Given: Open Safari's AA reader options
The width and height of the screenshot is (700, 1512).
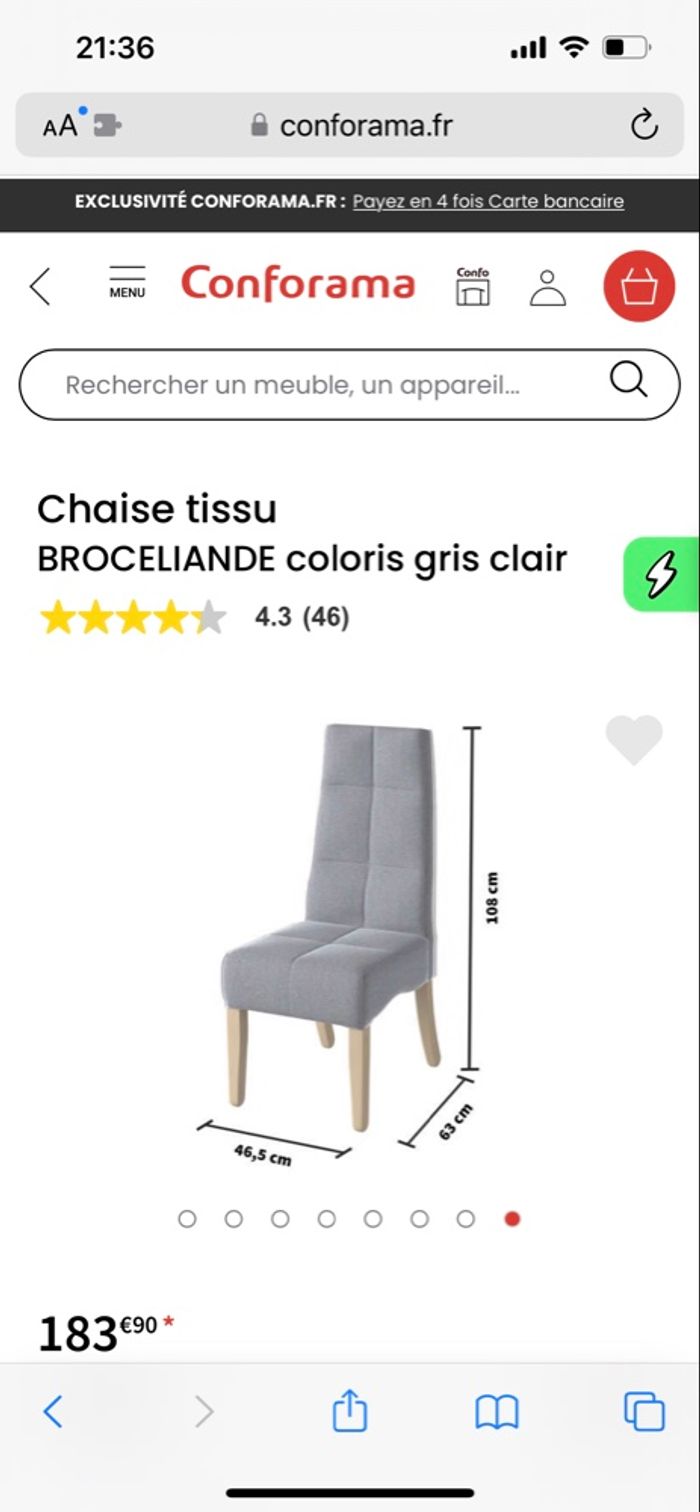Looking at the screenshot, I should pyautogui.click(x=61, y=127).
